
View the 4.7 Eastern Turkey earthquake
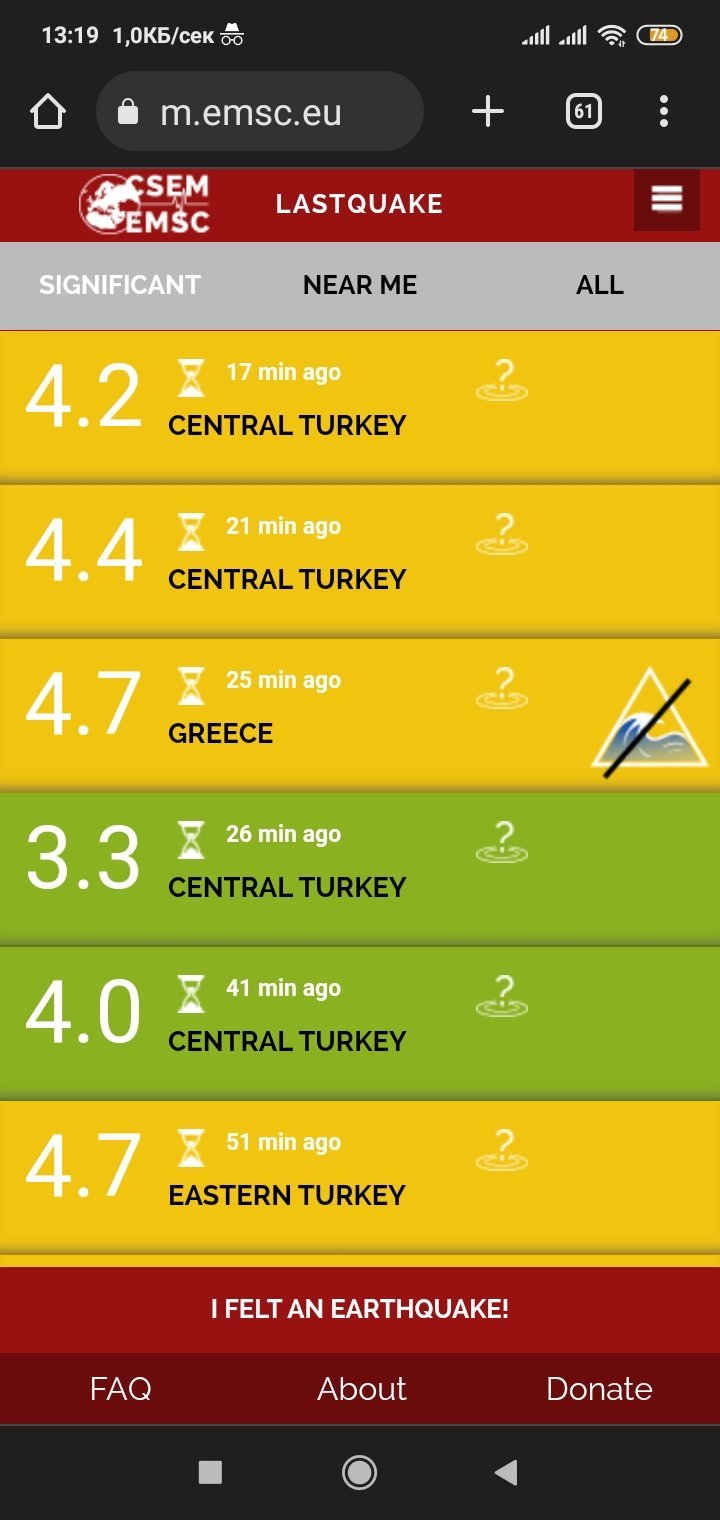[360, 1177]
